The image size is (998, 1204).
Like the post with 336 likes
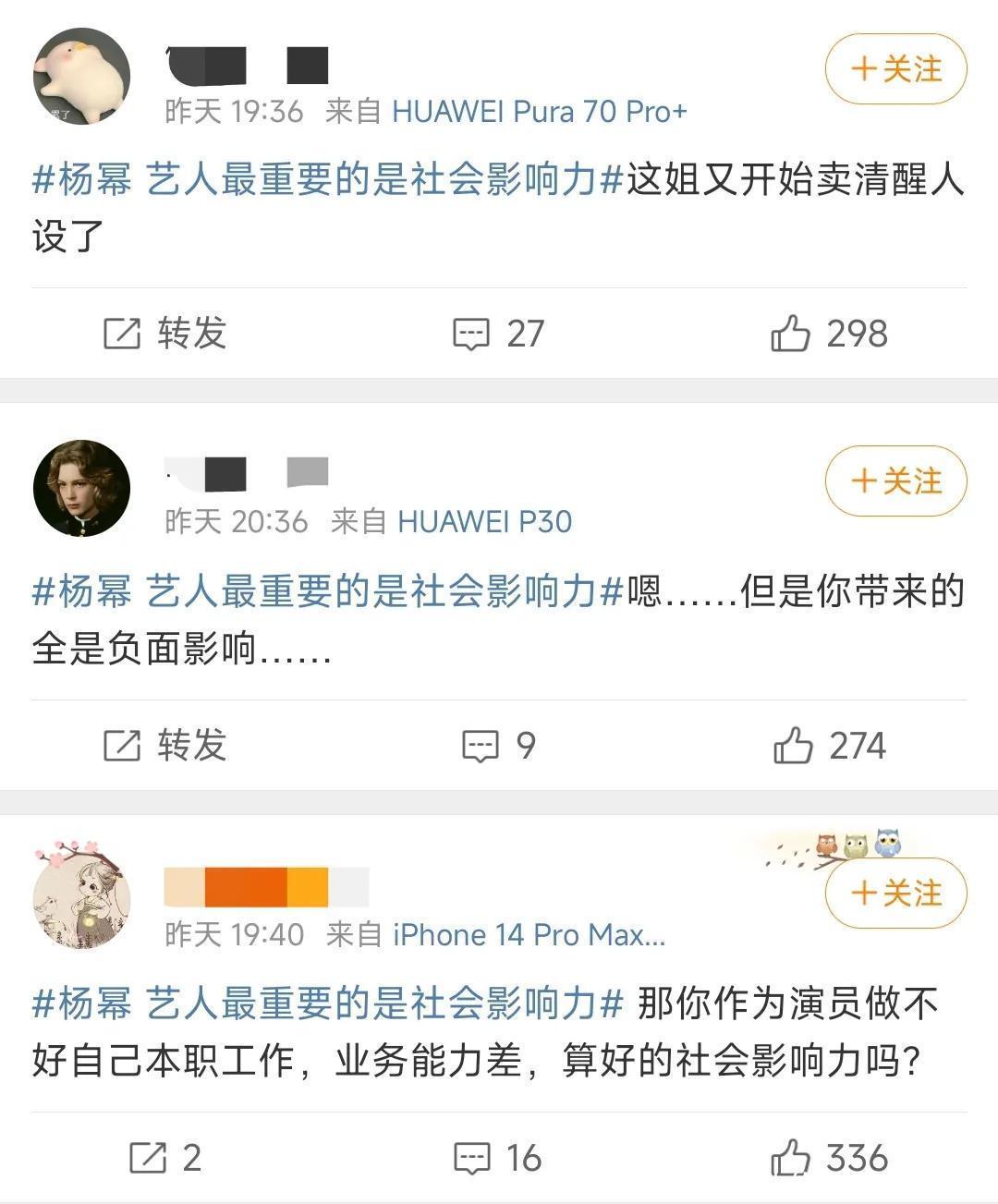(x=829, y=1157)
